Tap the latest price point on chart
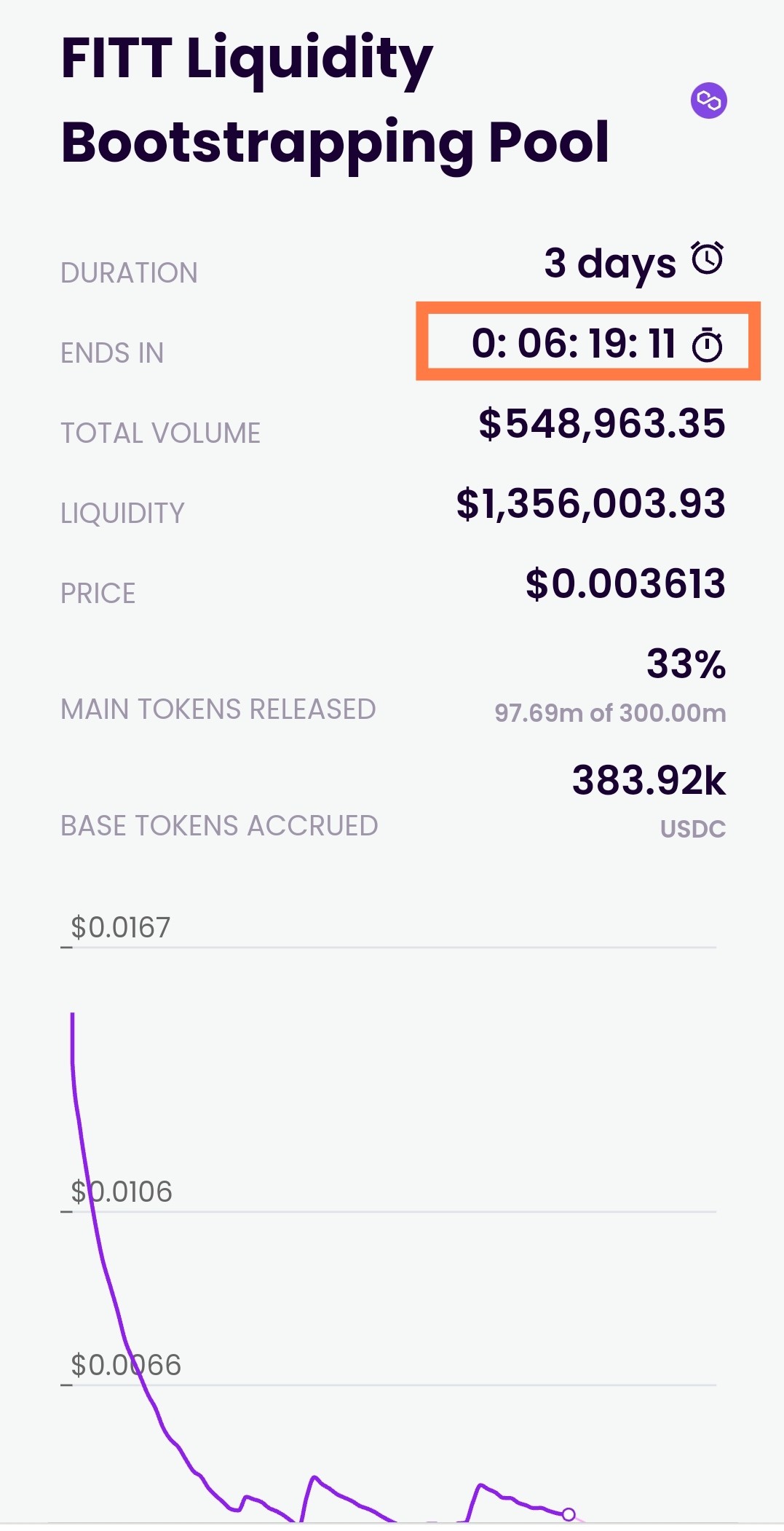The image size is (784, 1531). [569, 1514]
